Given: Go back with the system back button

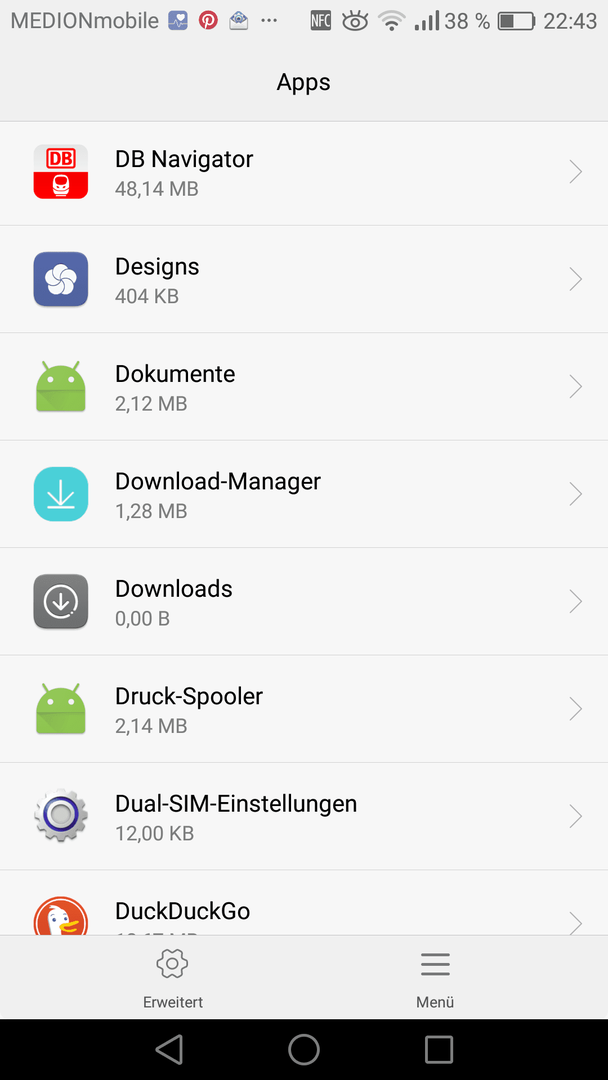Looking at the screenshot, I should 169,1050.
